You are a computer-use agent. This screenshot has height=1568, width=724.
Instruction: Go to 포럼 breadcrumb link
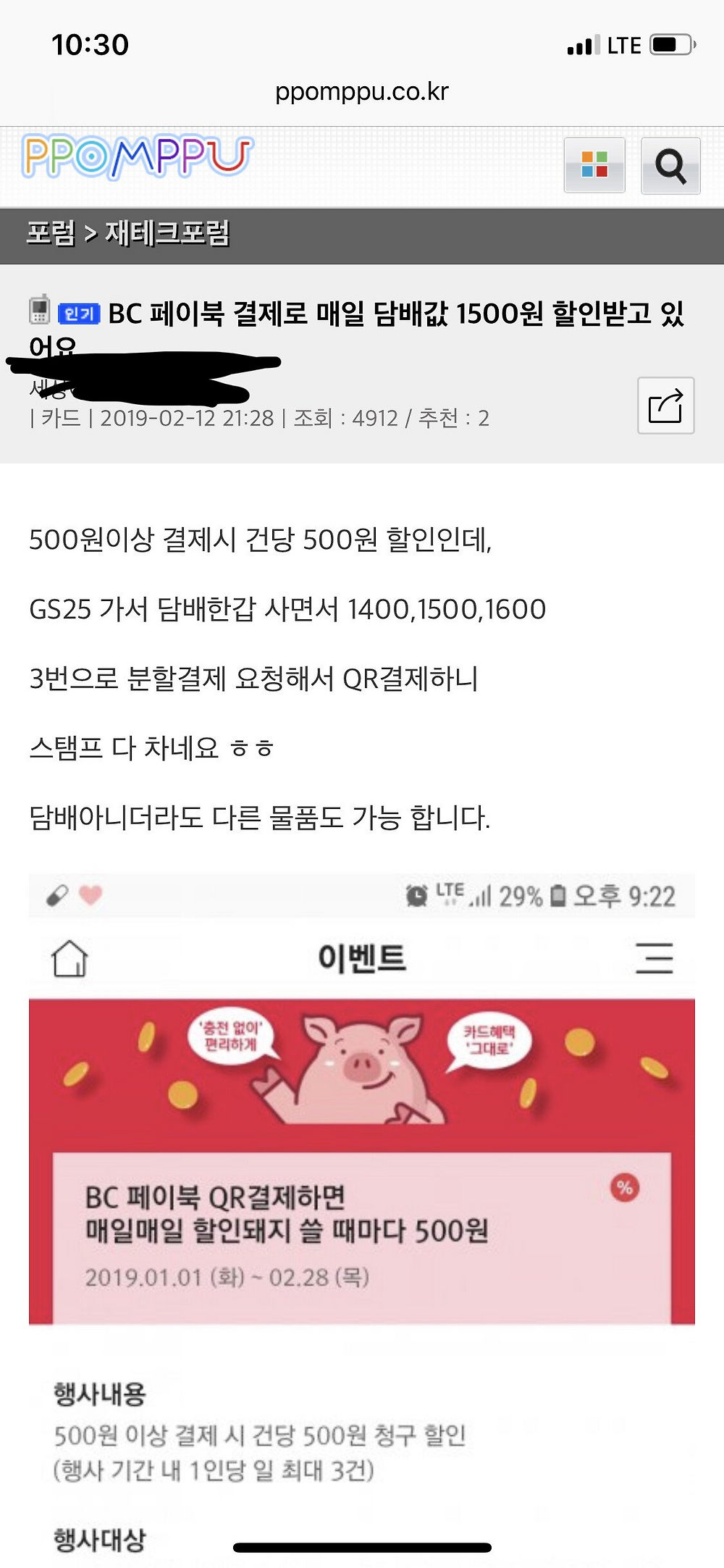click(51, 233)
